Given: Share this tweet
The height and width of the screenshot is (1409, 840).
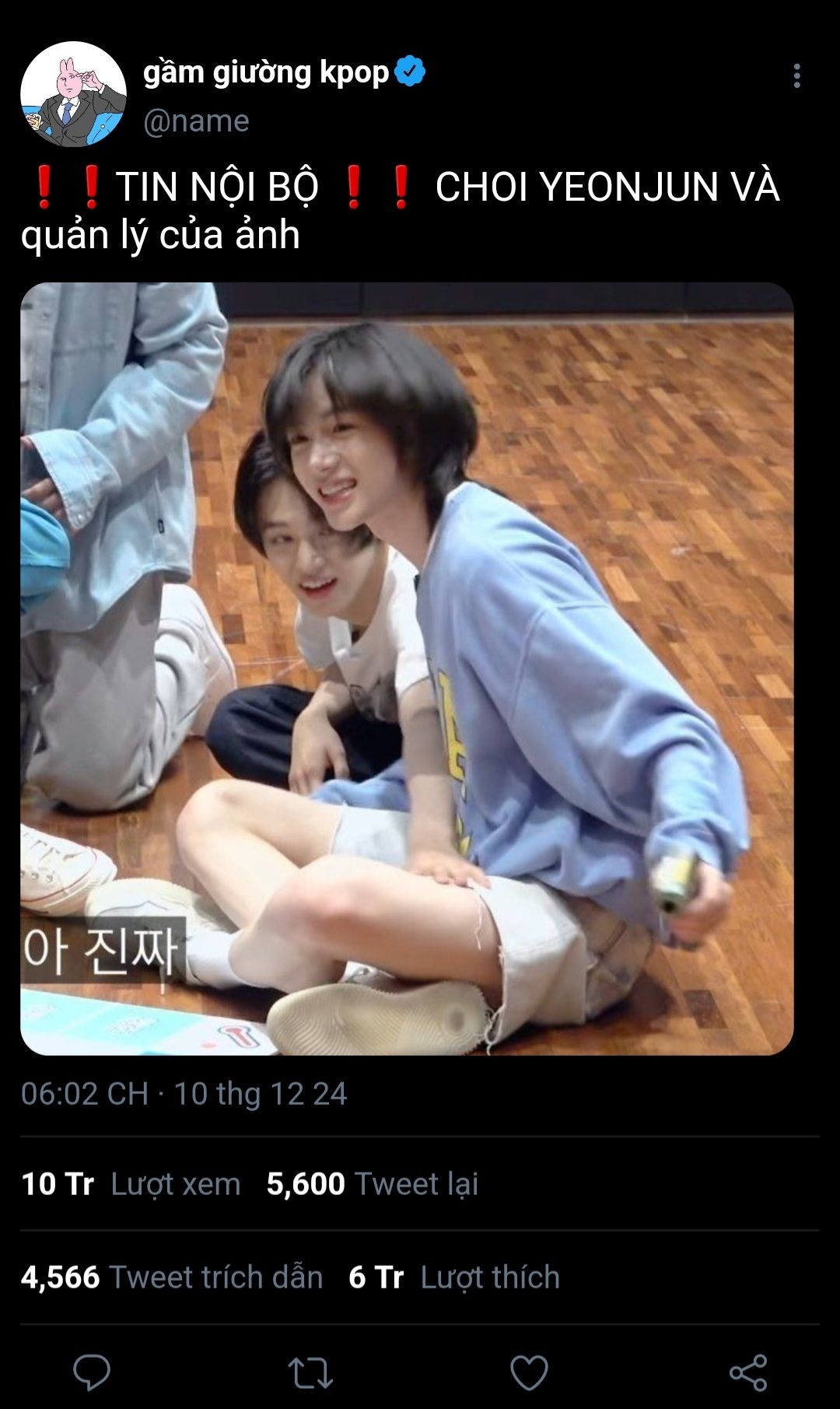Looking at the screenshot, I should point(748,1372).
